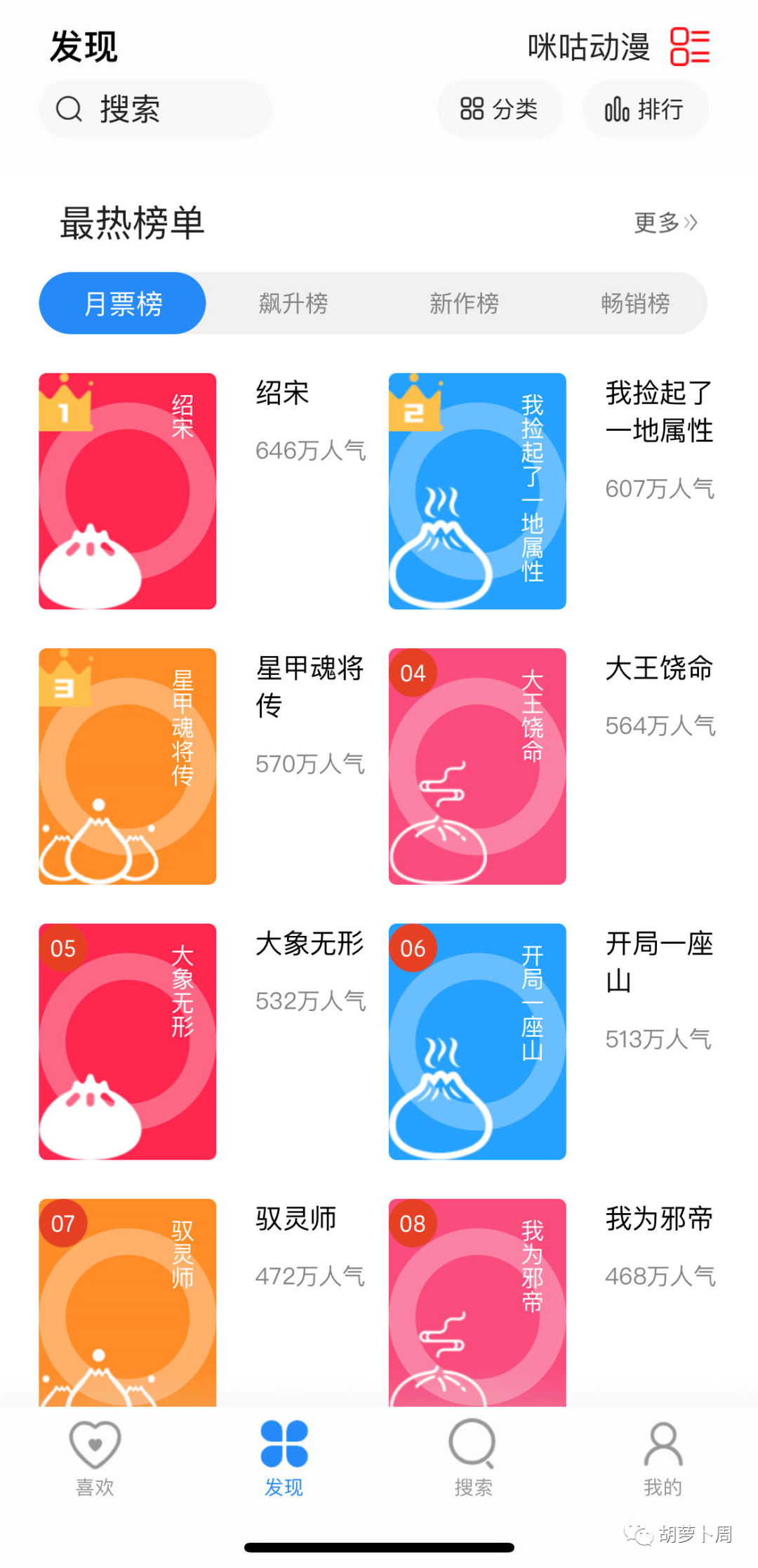View 更多 of the 最热榜单
The height and width of the screenshot is (1568, 758).
665,223
